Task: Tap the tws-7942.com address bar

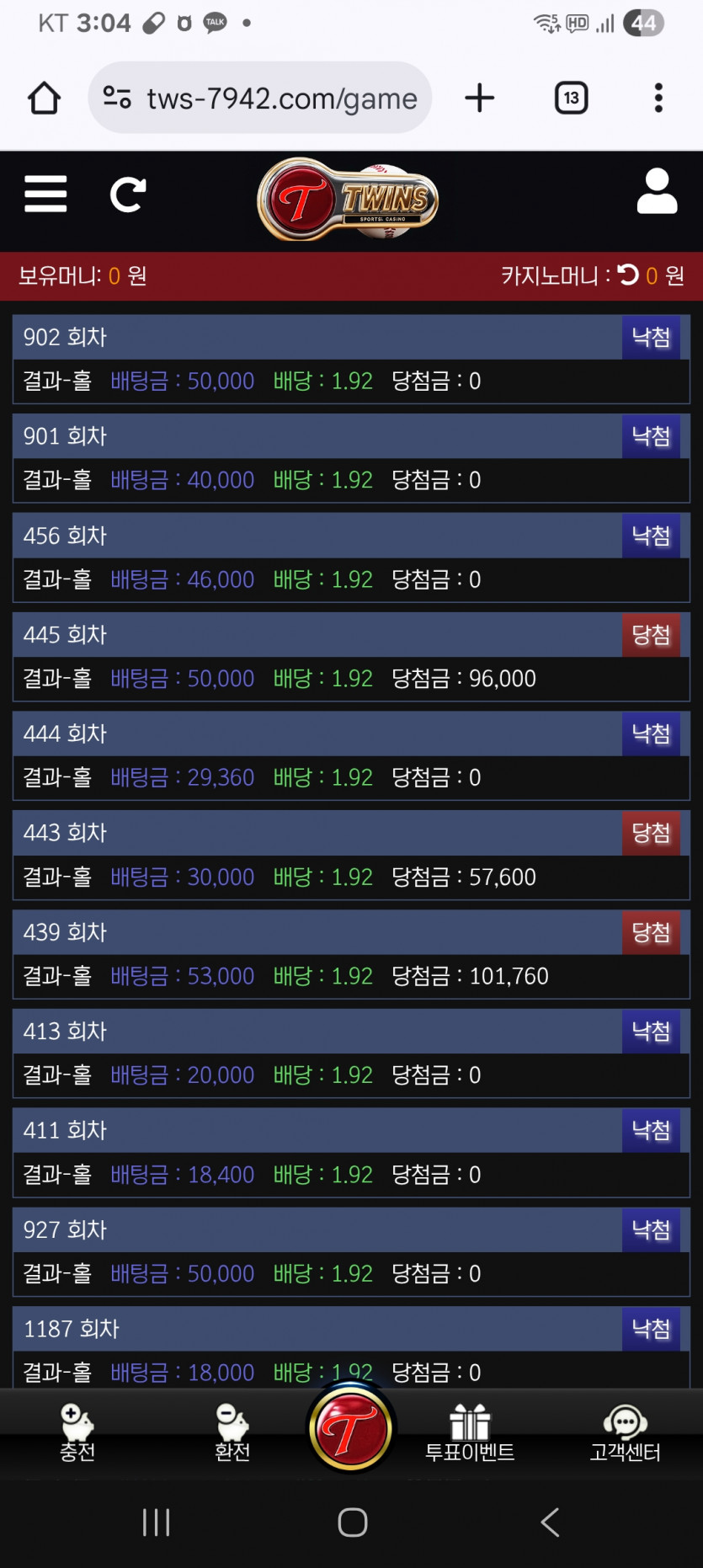Action: [x=260, y=98]
